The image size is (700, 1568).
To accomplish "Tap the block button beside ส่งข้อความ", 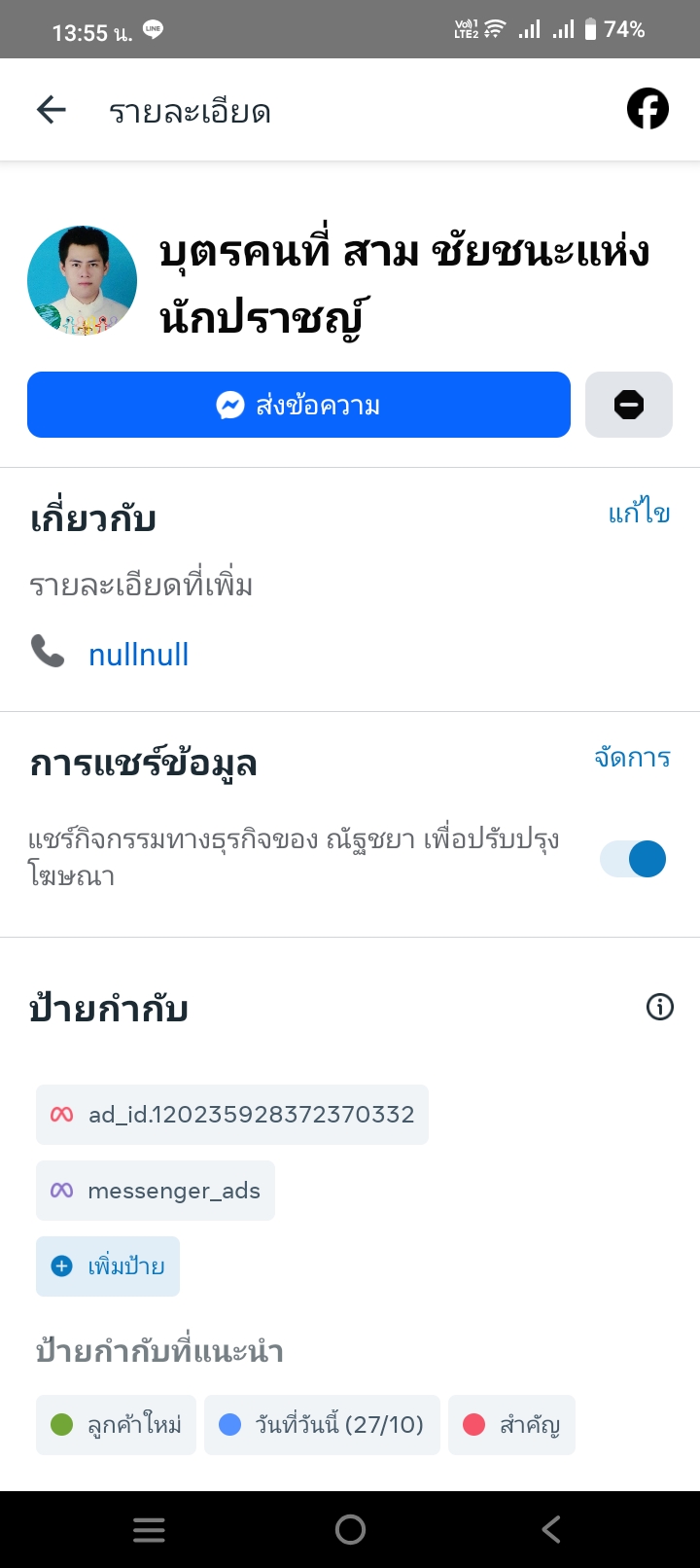I will [x=629, y=405].
